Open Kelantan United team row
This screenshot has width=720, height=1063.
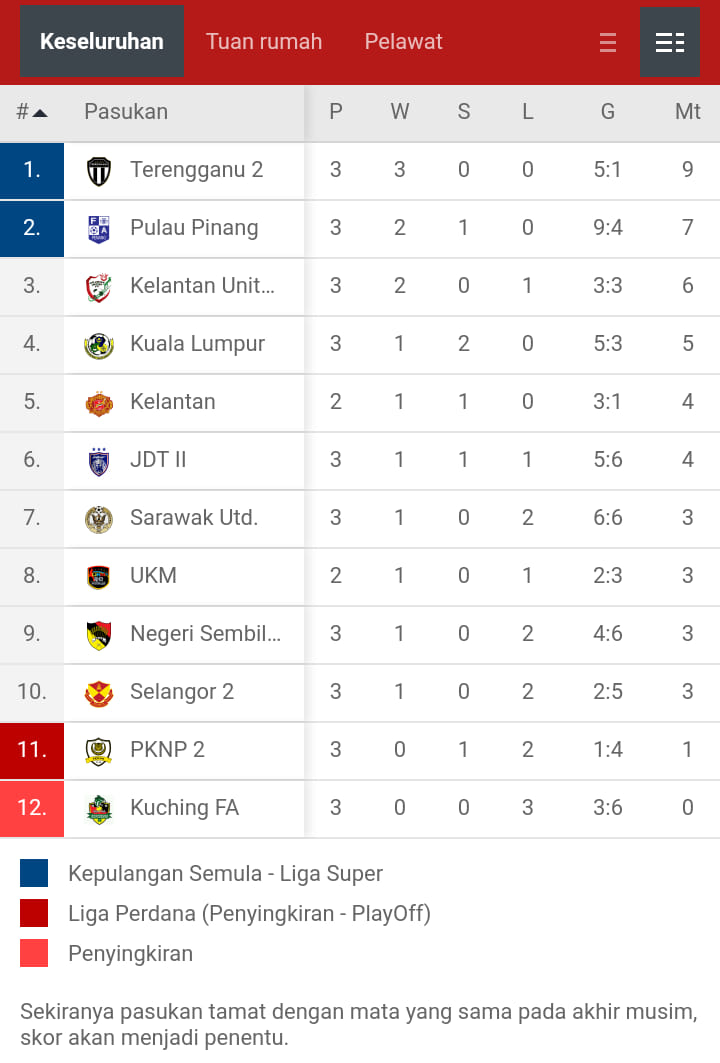360,286
